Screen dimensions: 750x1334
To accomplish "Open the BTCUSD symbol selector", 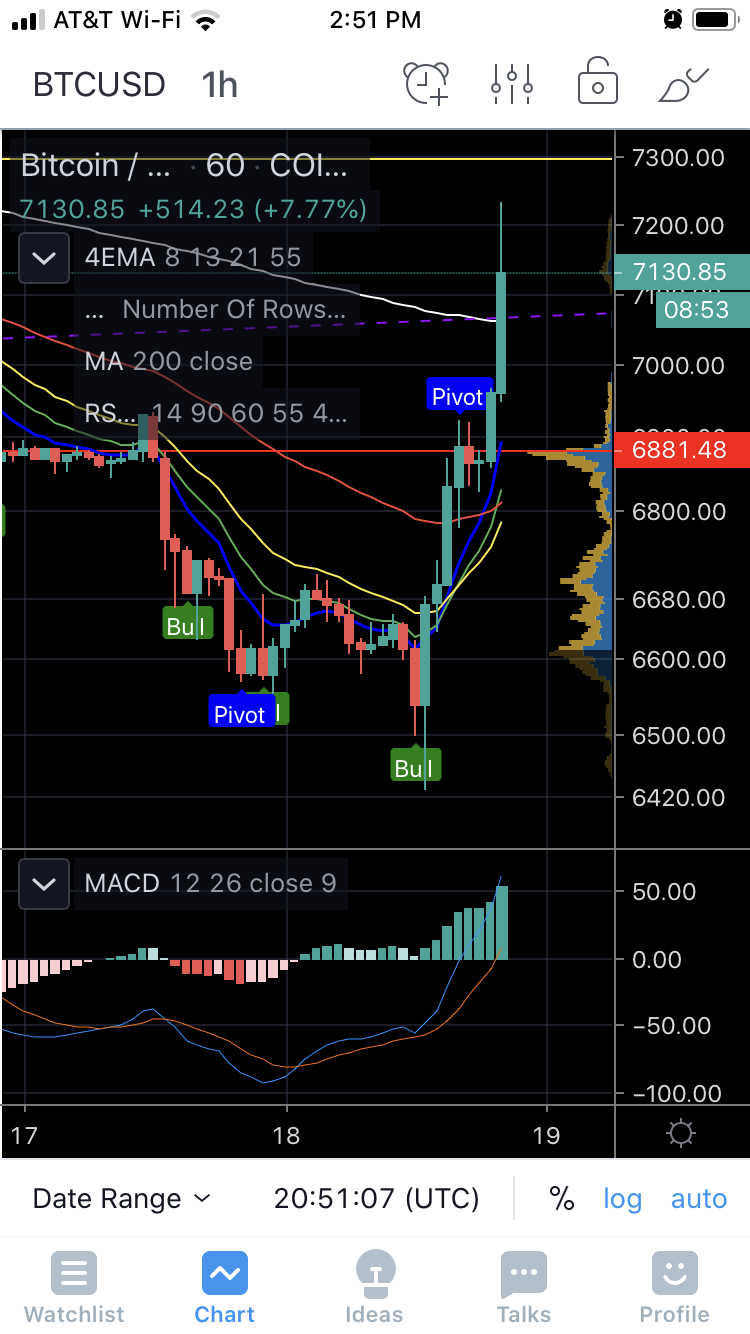I will (x=99, y=84).
